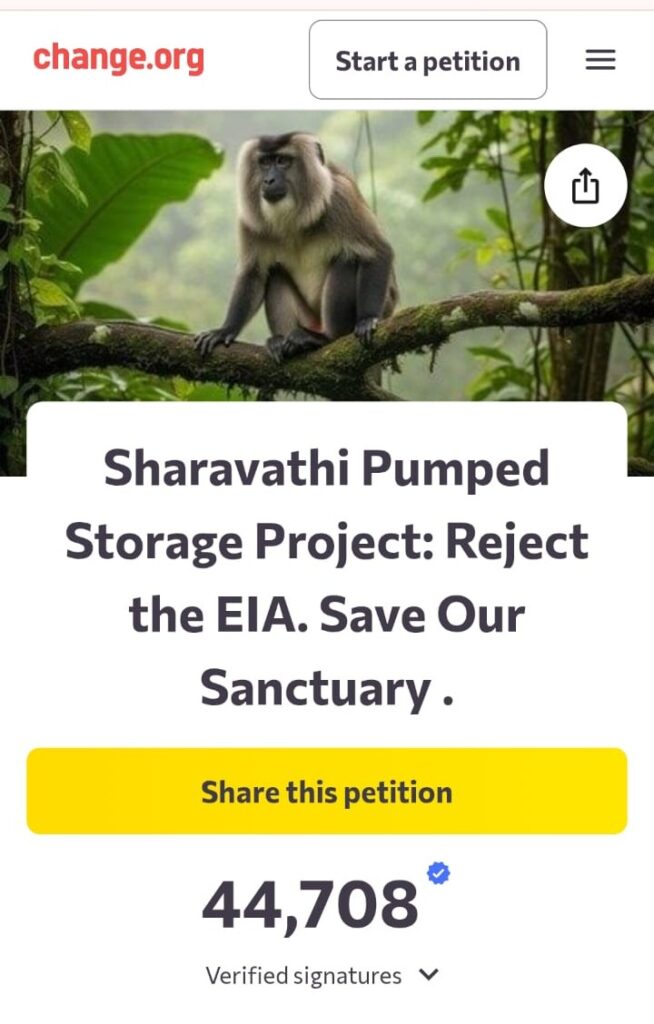654x1024 pixels.
Task: Open the hamburger menu
Action: click(600, 60)
